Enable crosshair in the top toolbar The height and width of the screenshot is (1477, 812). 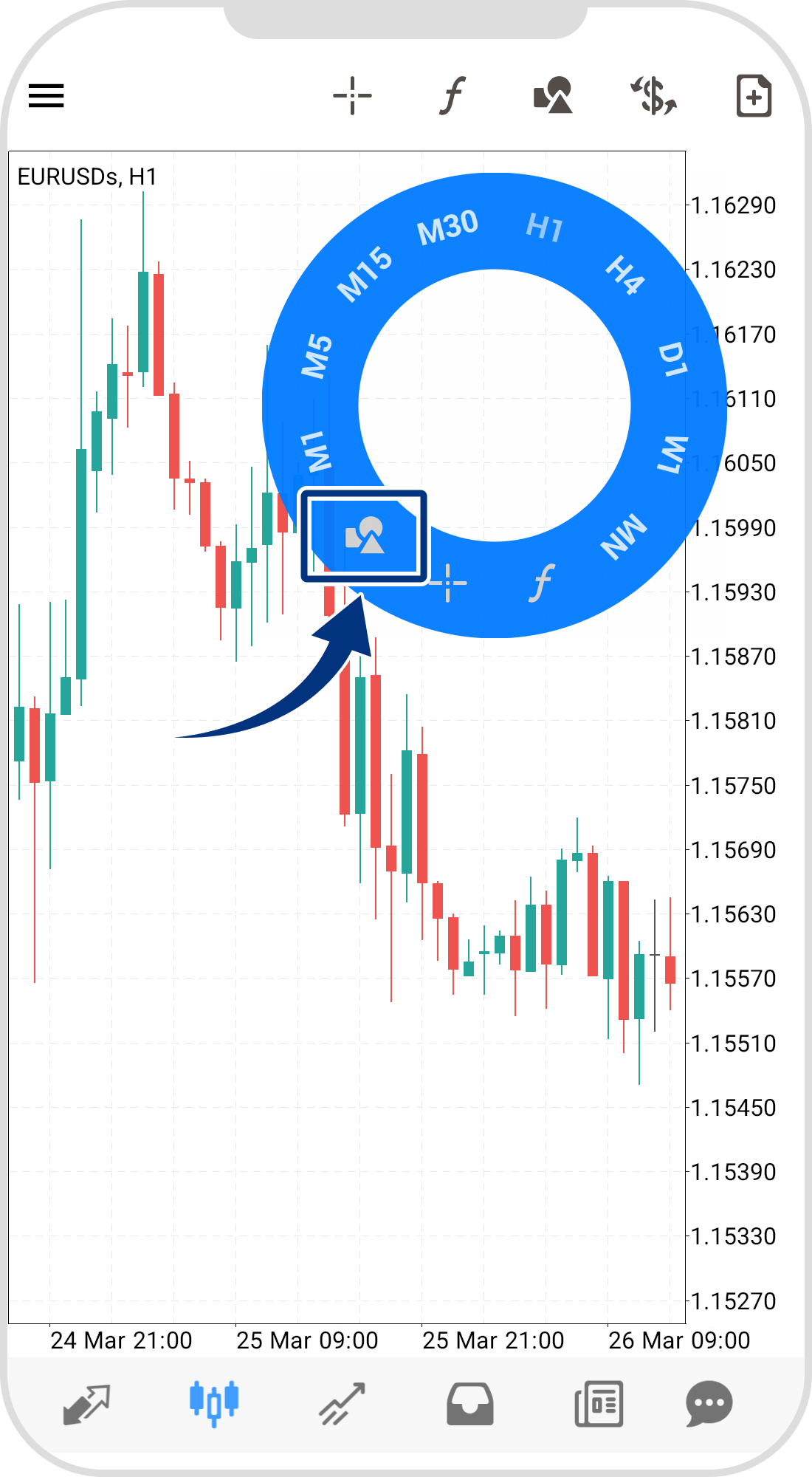coord(352,96)
